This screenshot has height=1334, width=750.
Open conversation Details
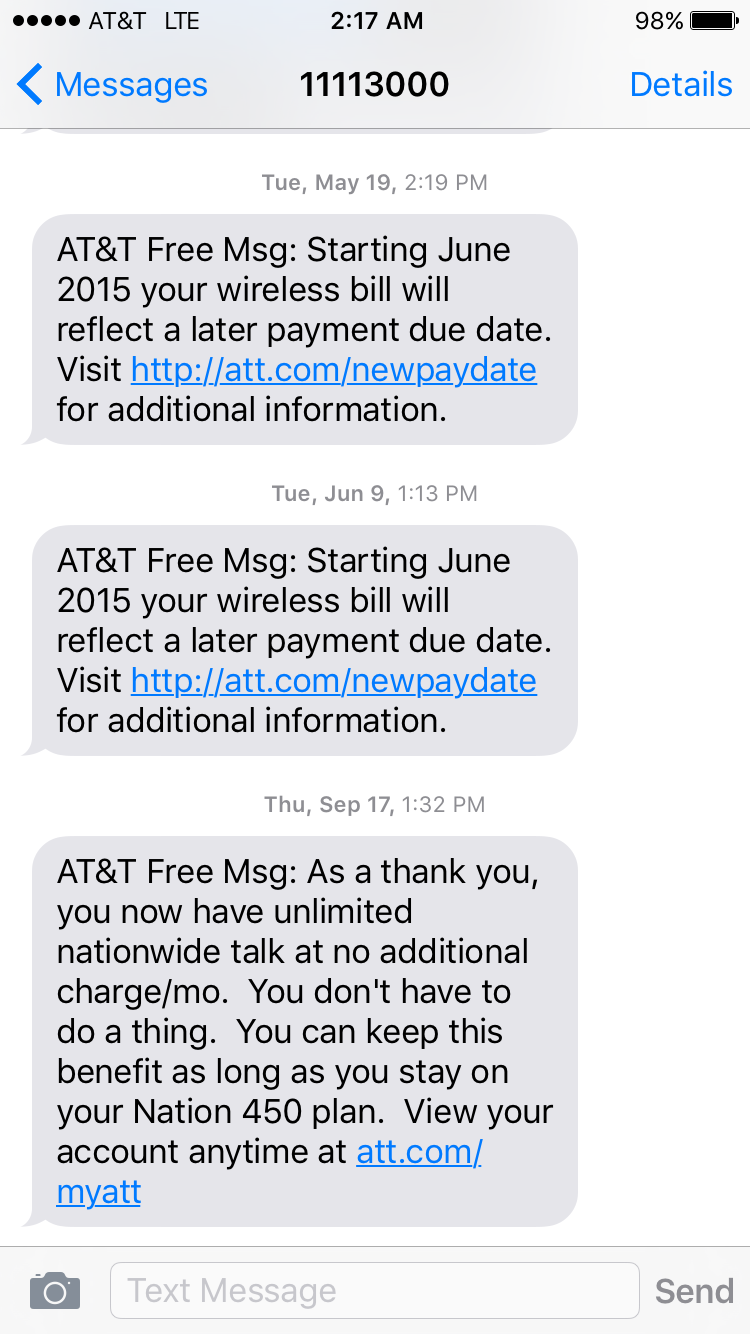tap(681, 85)
